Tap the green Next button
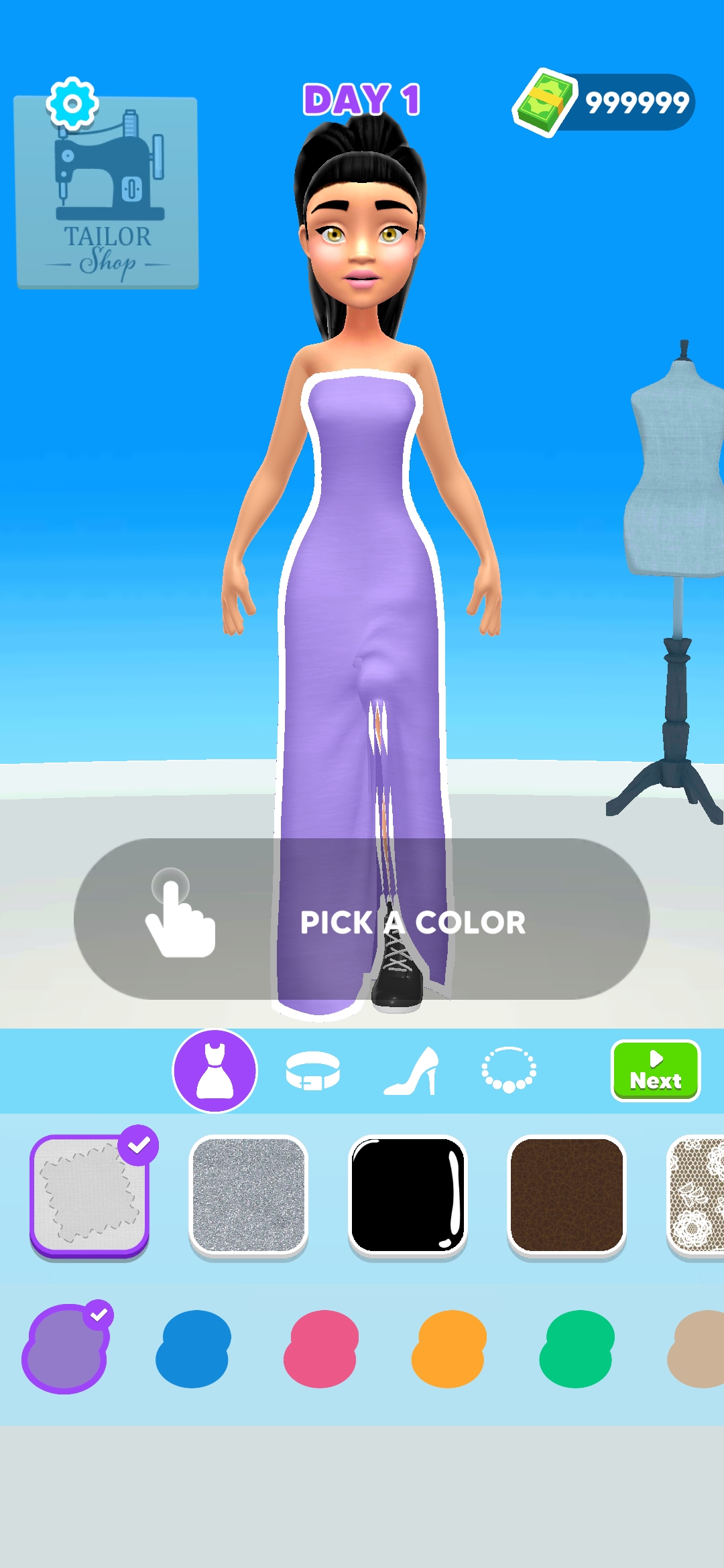 [656, 1070]
